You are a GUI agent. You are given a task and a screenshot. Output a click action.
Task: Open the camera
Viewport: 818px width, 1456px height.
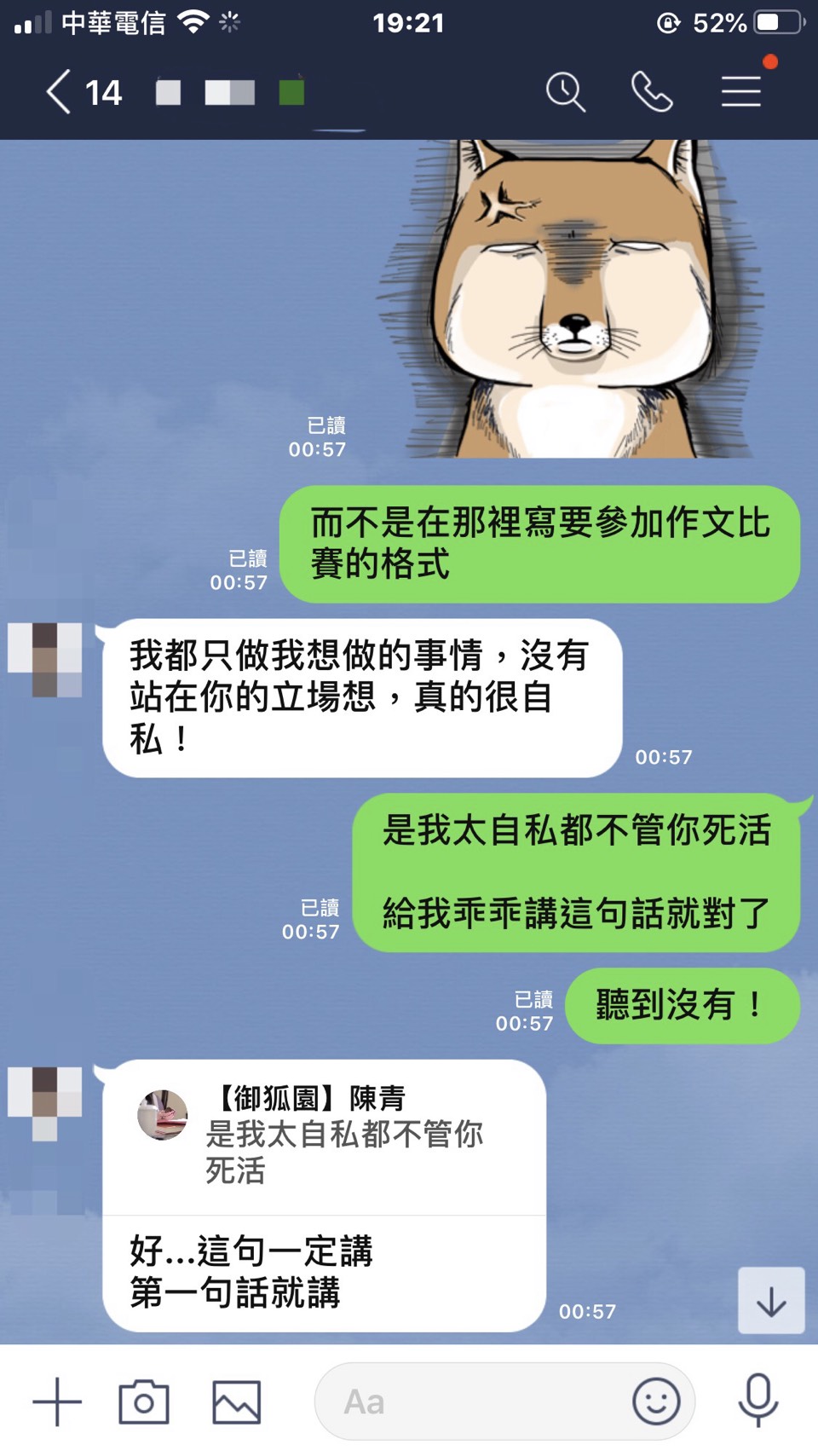[x=144, y=1401]
